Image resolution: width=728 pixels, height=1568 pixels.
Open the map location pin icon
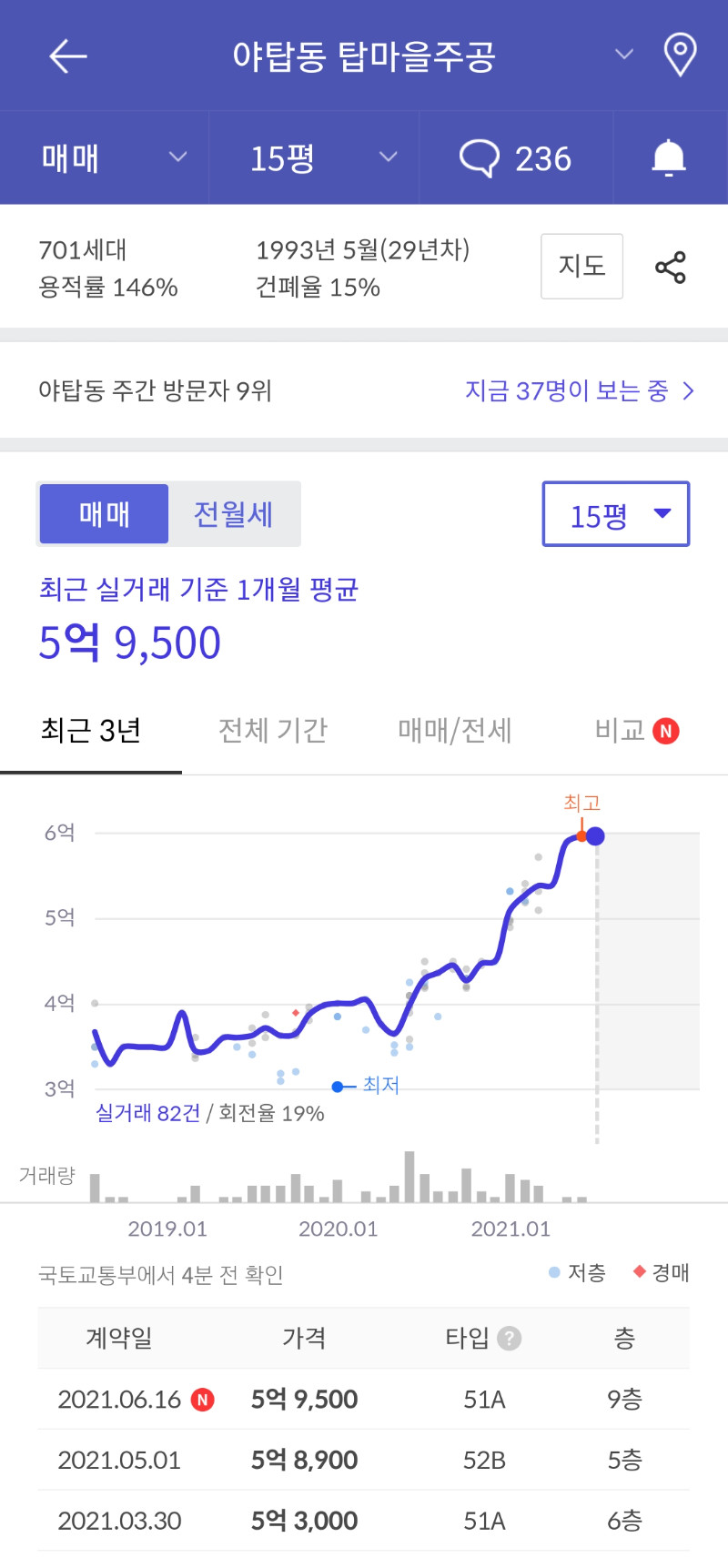click(680, 55)
